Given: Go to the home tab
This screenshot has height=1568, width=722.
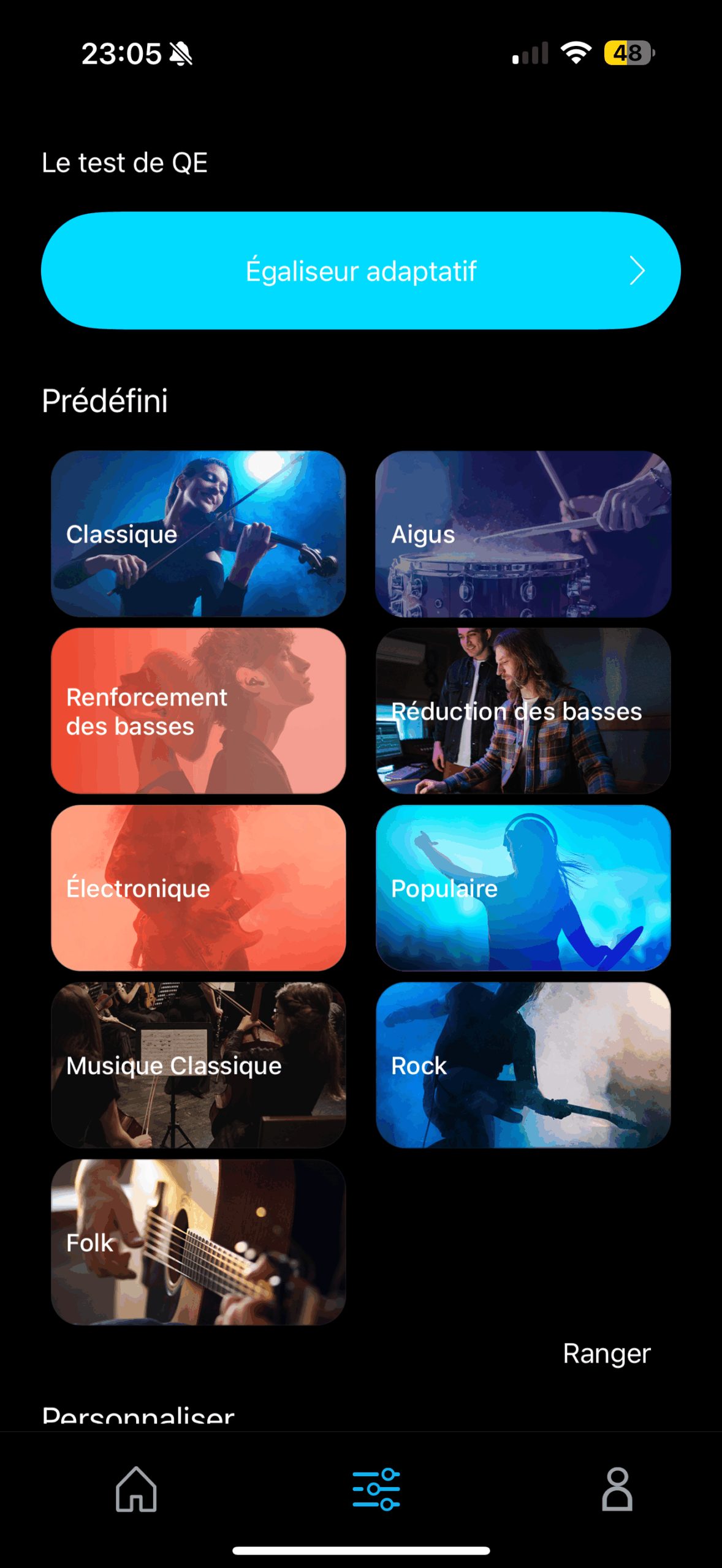Looking at the screenshot, I should pyautogui.click(x=136, y=1489).
